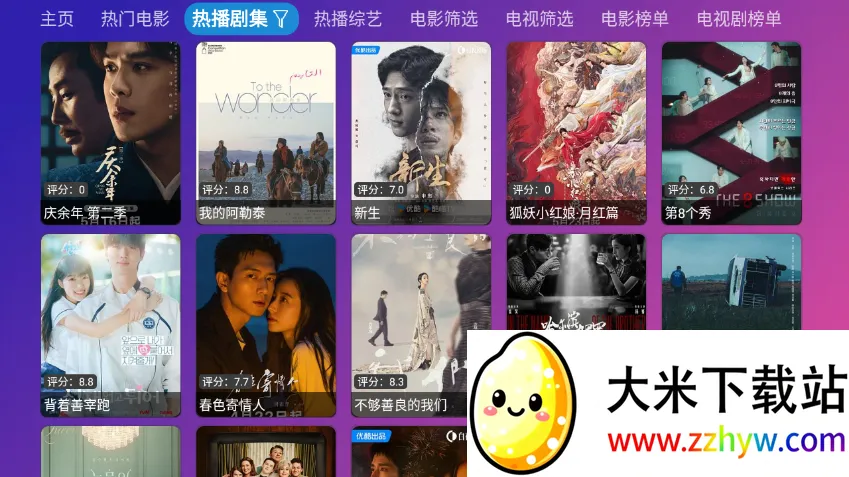Switch to the 主页 tab
Image resolution: width=849 pixels, height=477 pixels.
[57, 19]
